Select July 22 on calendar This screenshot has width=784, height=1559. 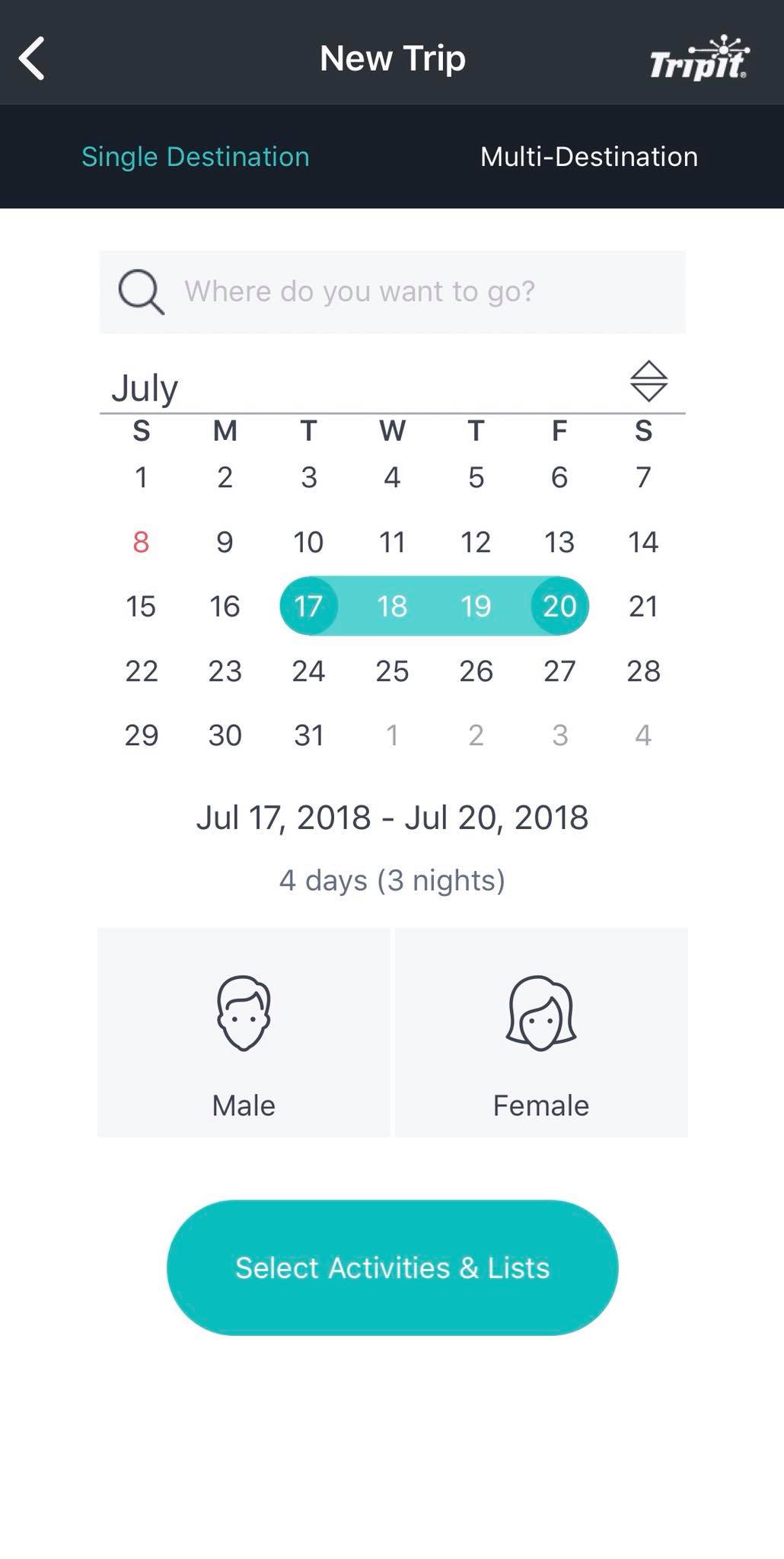click(x=141, y=671)
